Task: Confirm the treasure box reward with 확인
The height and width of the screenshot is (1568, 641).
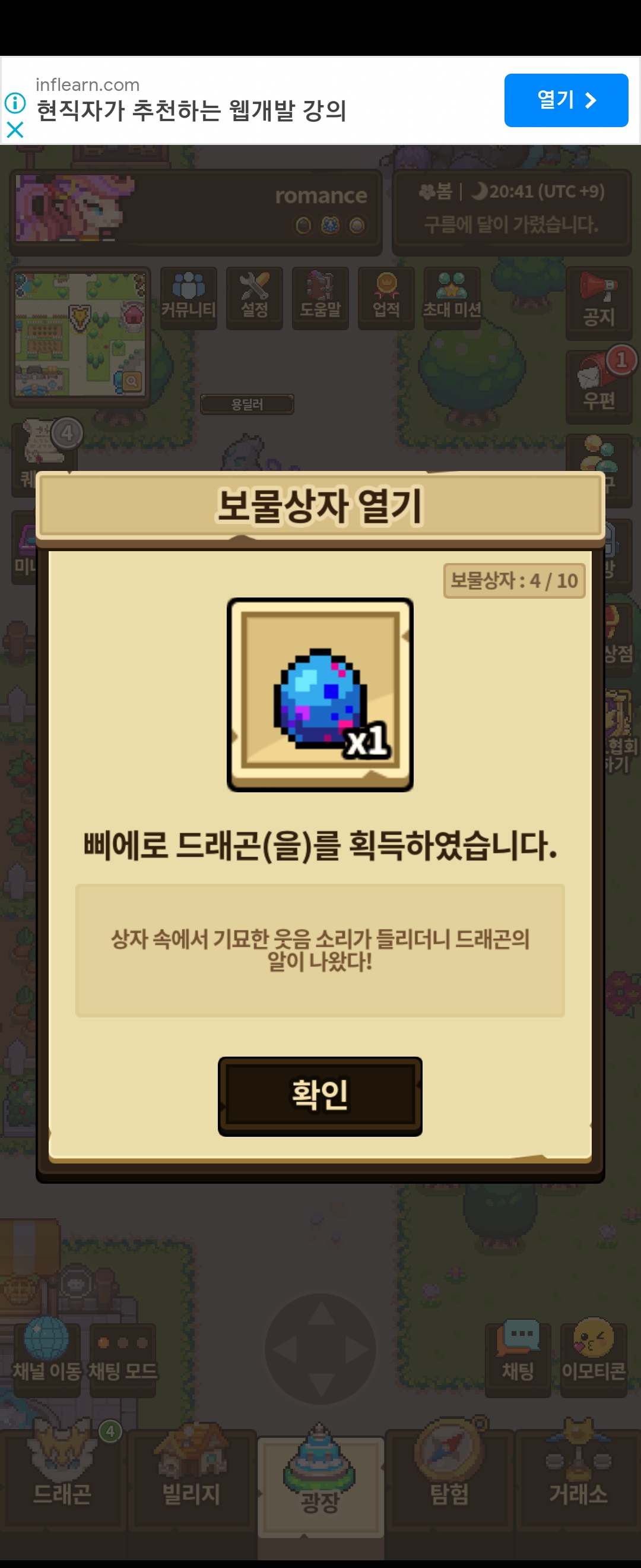Action: (320, 1096)
